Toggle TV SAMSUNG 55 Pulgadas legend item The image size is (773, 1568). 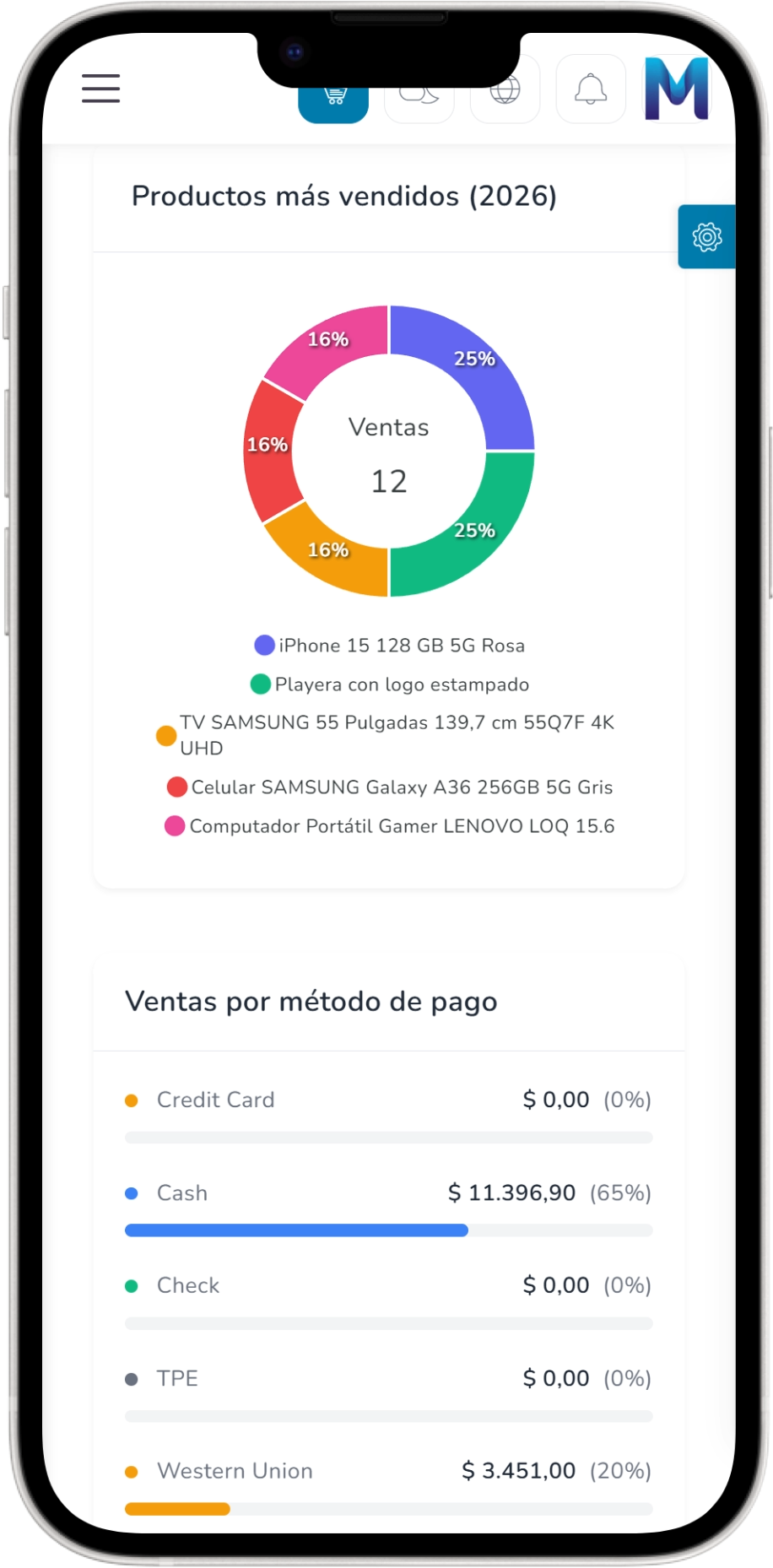tap(386, 735)
